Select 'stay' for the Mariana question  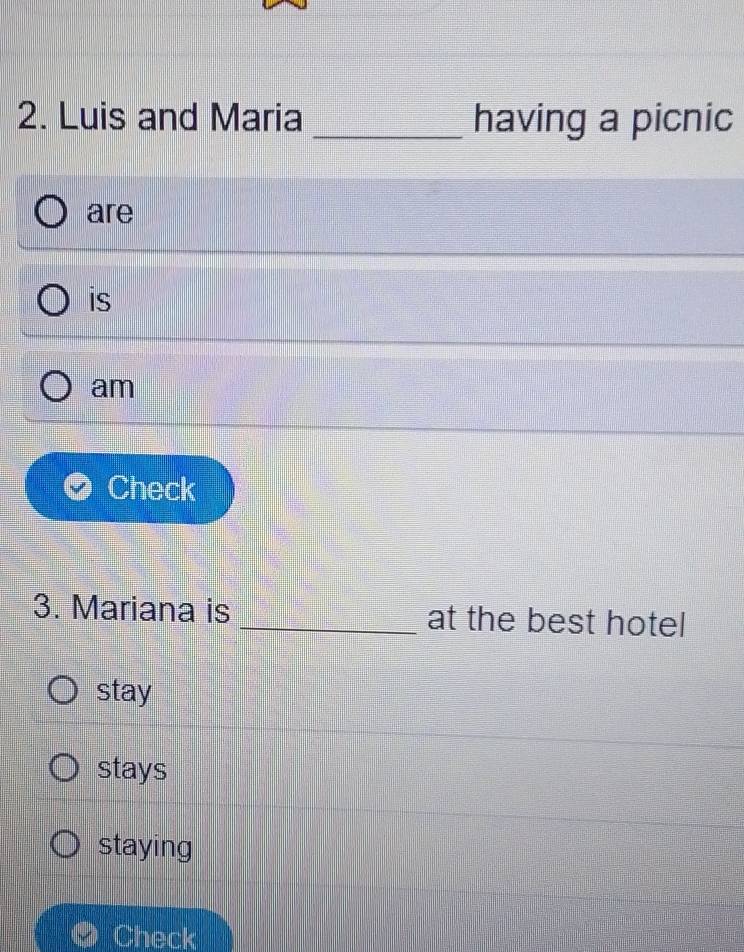point(63,691)
